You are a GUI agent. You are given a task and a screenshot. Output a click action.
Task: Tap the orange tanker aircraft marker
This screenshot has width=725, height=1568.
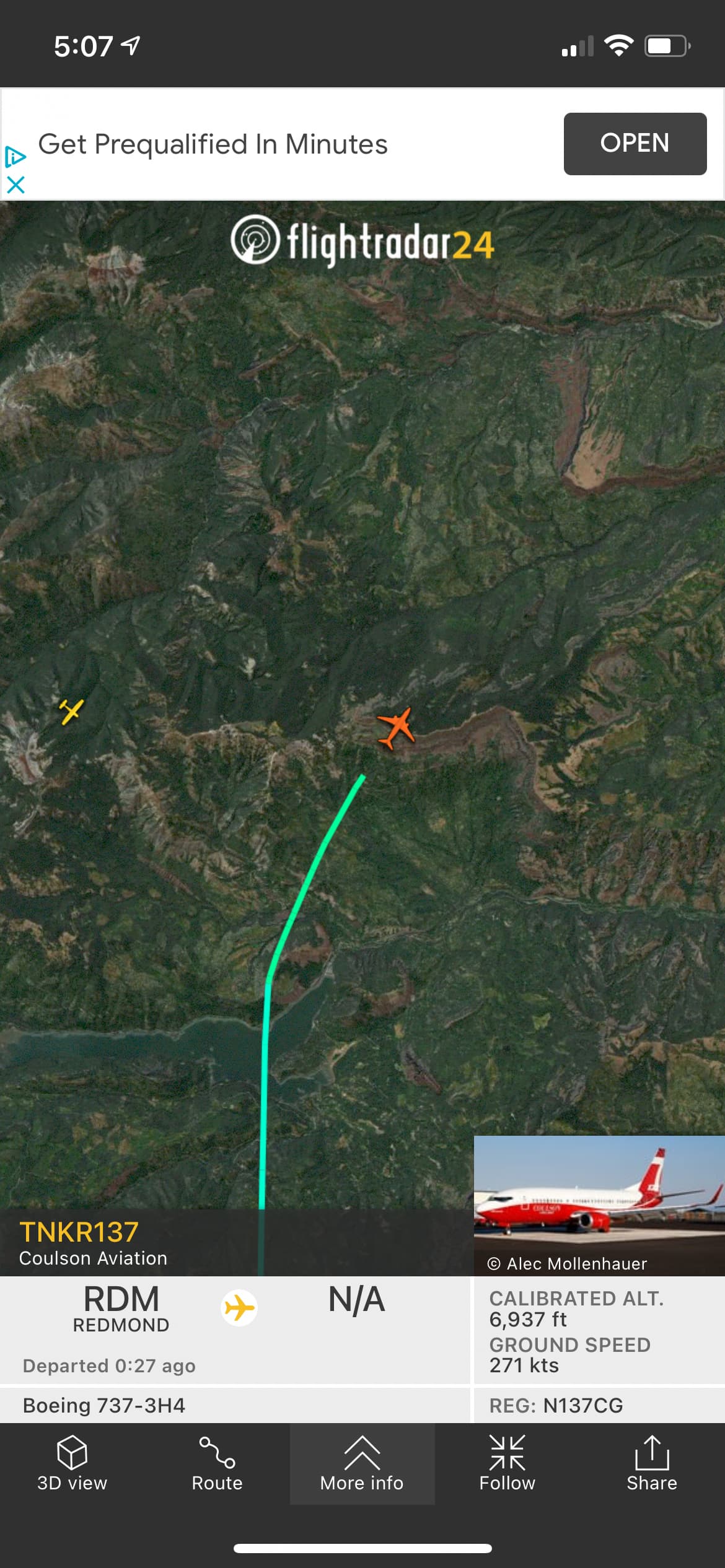coord(395,728)
